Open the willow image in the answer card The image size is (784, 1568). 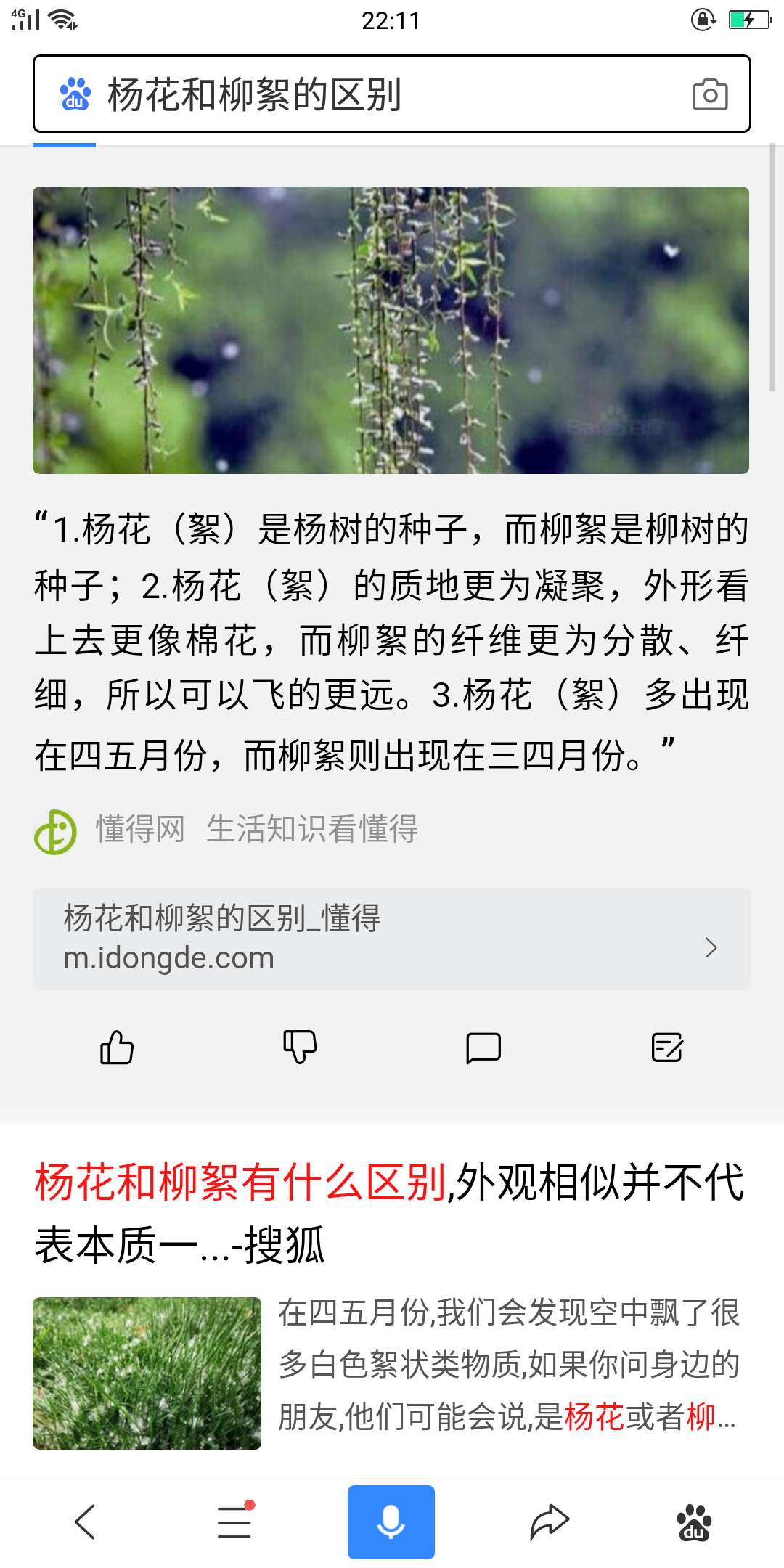(x=391, y=330)
